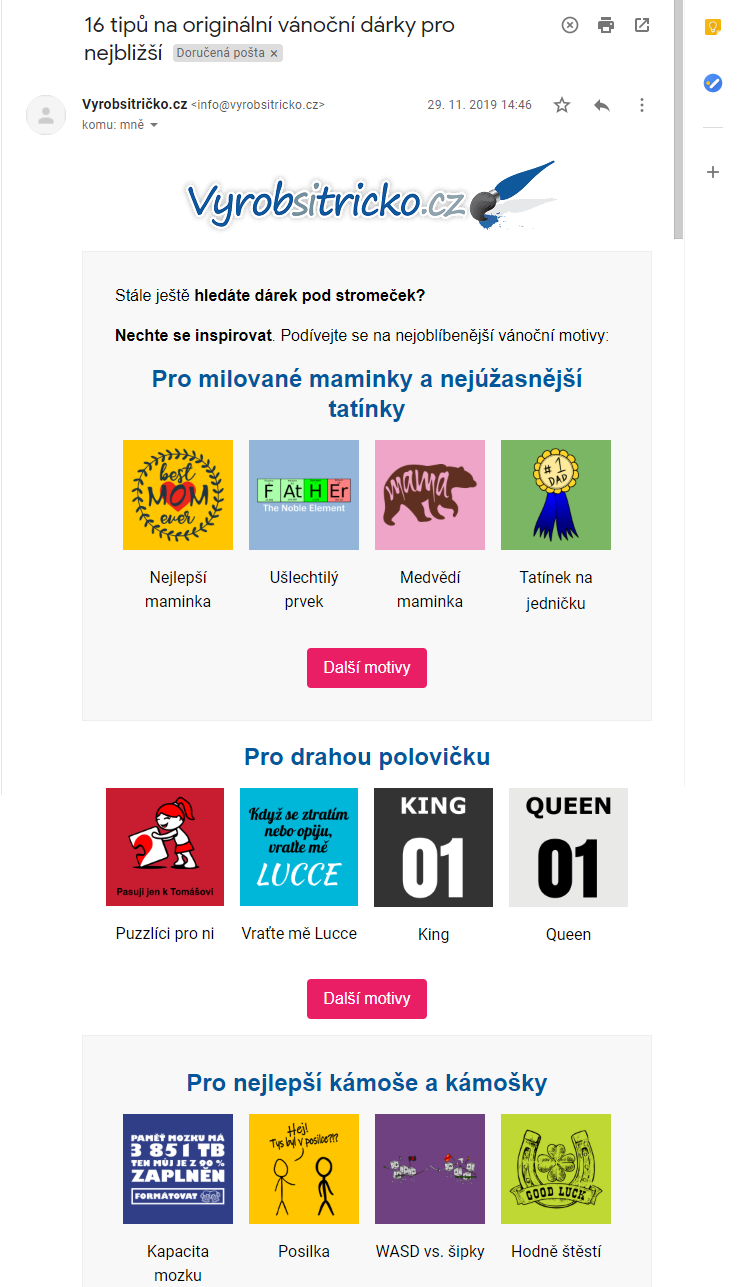Open the King 01 tile
The image size is (742, 1287).
(x=433, y=847)
